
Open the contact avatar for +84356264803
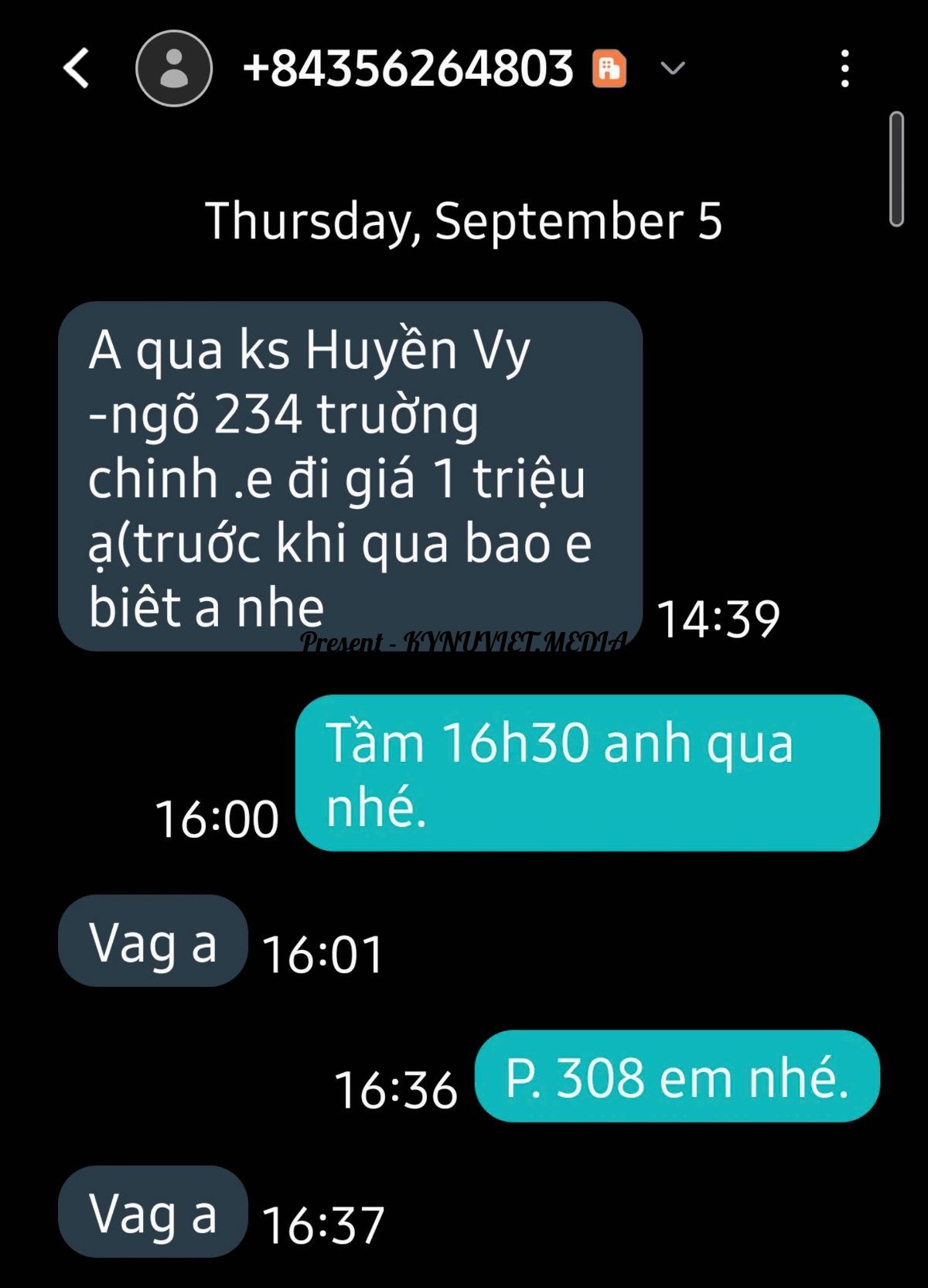174,68
